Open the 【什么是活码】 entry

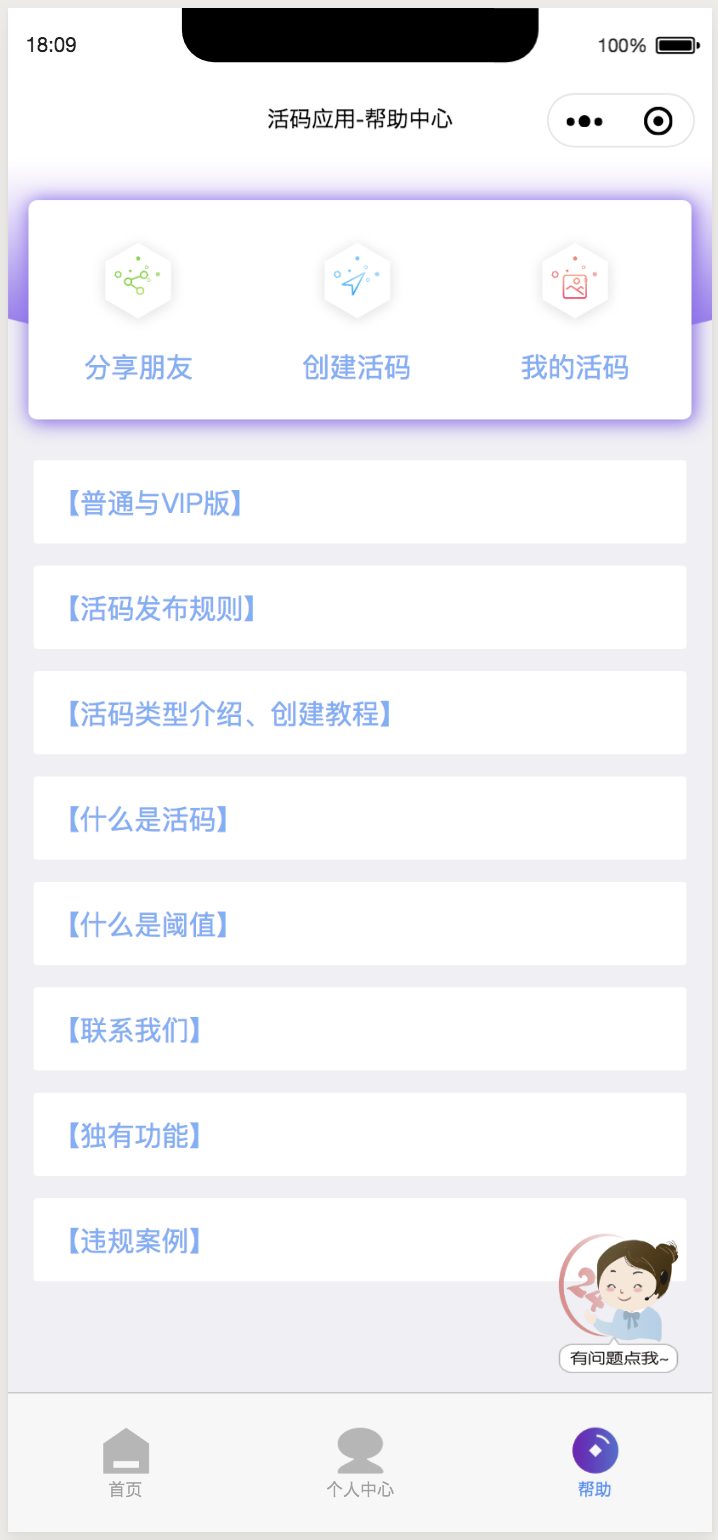(360, 818)
